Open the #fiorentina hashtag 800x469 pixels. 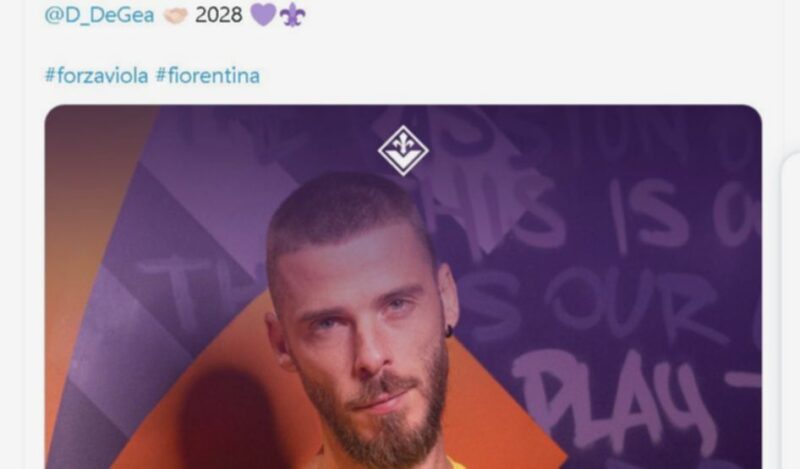tap(207, 76)
